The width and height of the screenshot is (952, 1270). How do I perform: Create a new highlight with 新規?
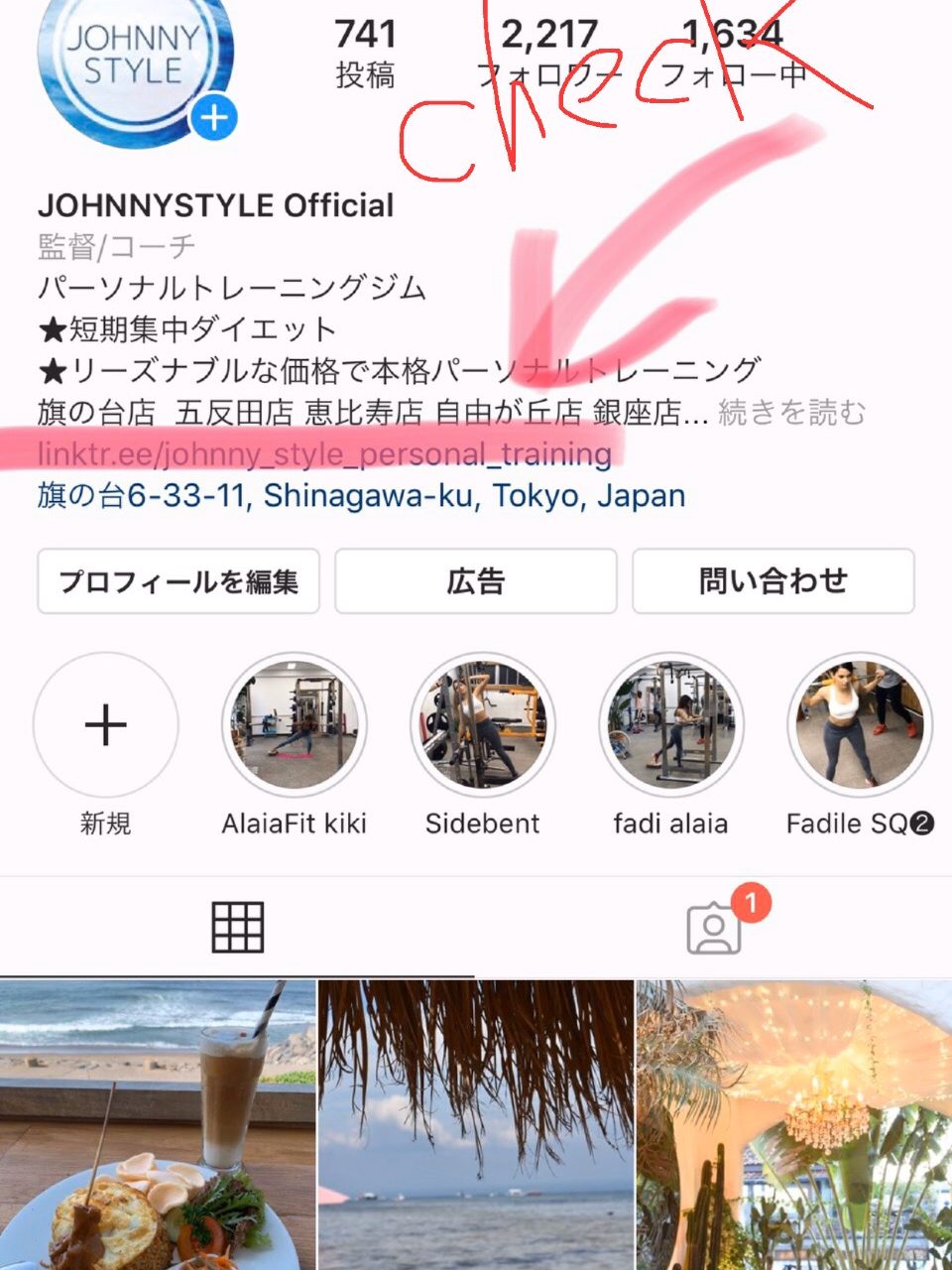pos(105,726)
